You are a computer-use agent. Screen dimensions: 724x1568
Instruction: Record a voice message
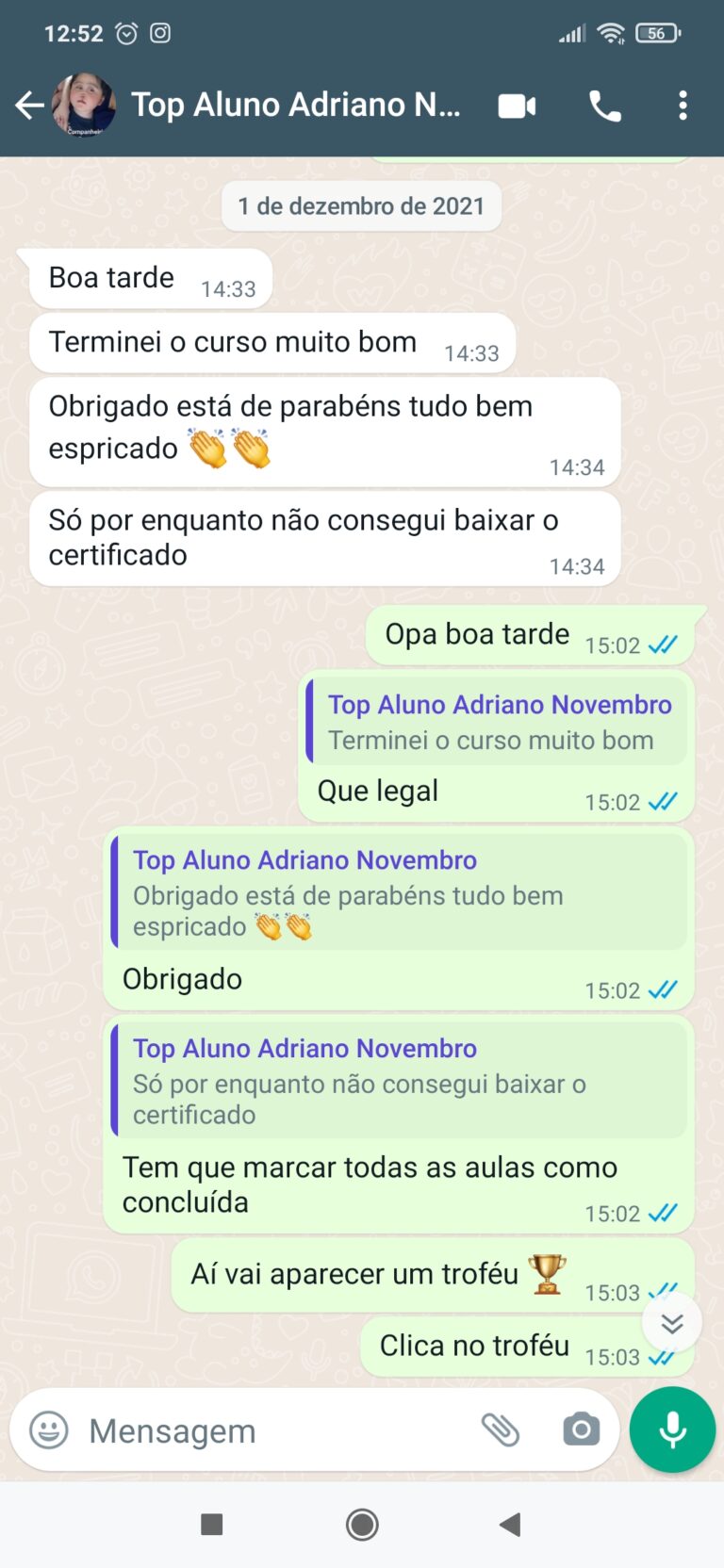tap(672, 1429)
